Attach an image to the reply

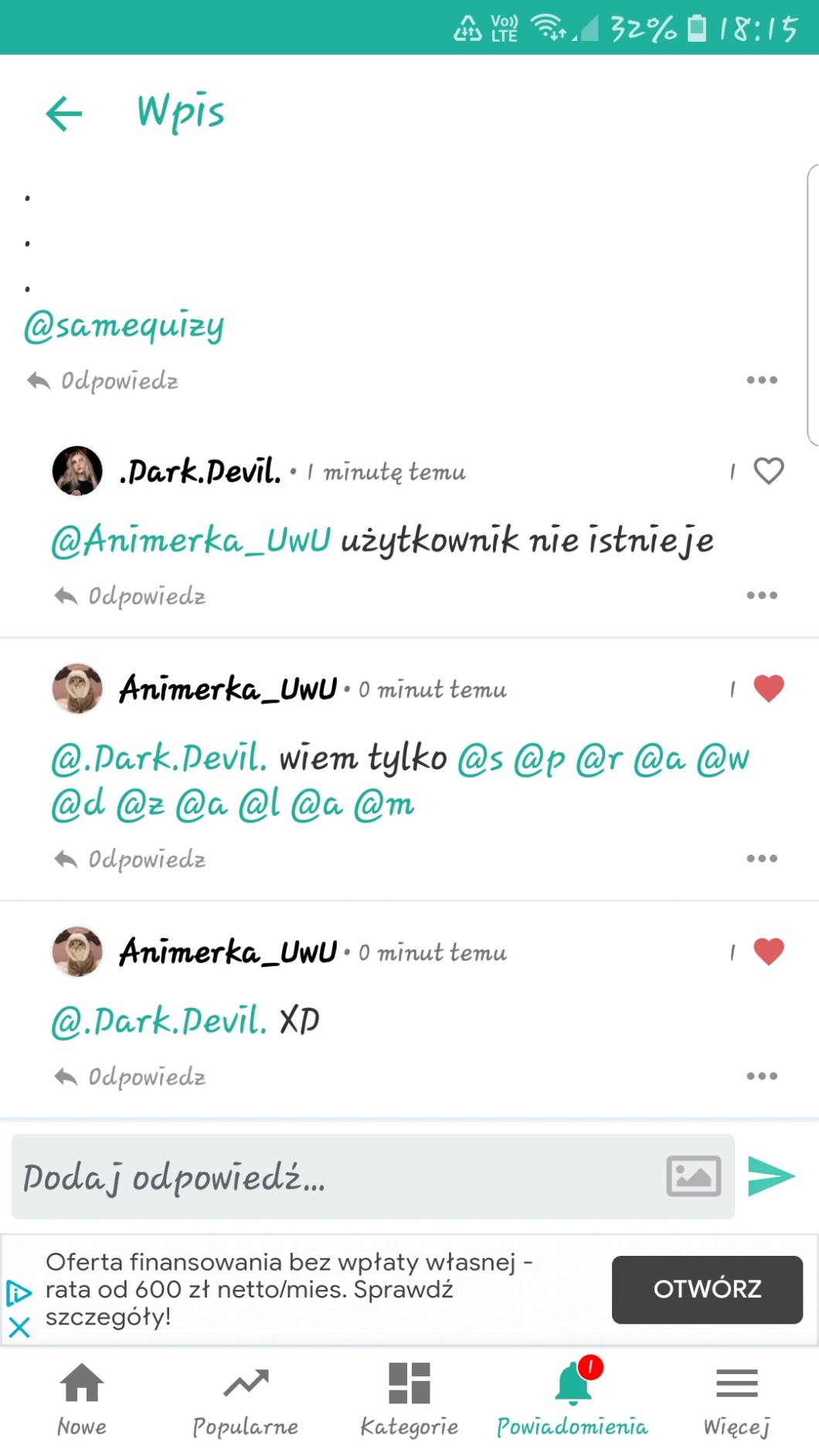click(x=693, y=1176)
